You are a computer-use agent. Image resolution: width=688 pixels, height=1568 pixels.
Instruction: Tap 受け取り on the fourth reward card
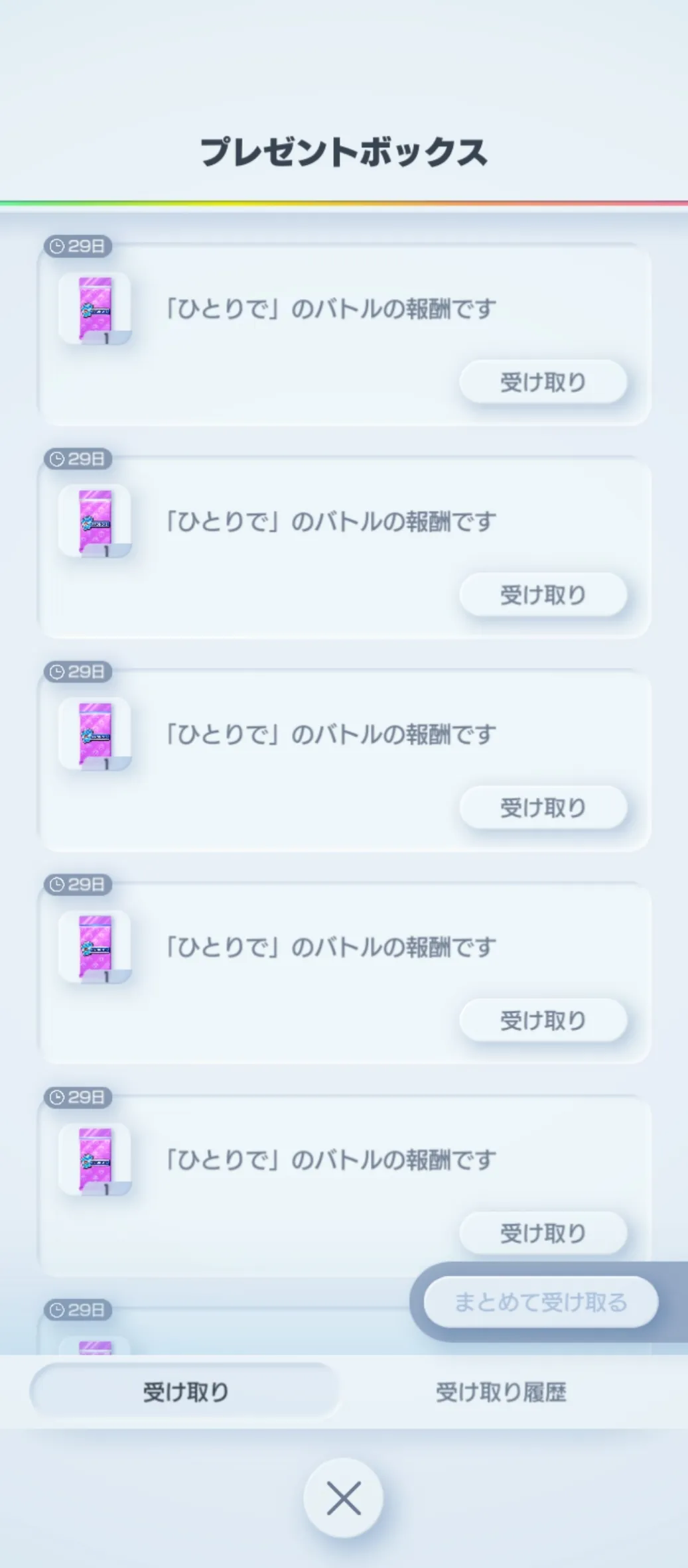tap(543, 1021)
